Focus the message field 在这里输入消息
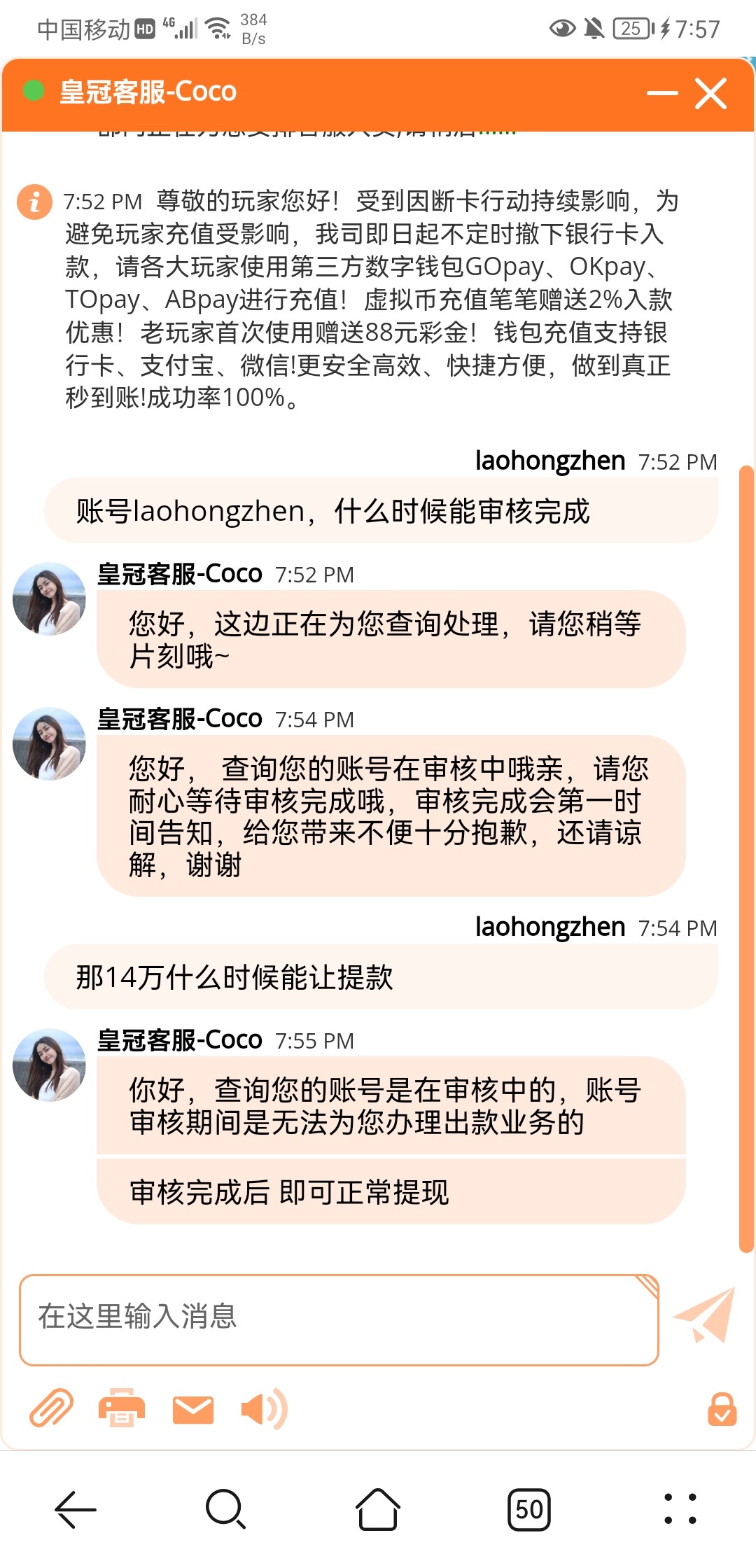This screenshot has width=756, height=1568. click(x=339, y=1319)
